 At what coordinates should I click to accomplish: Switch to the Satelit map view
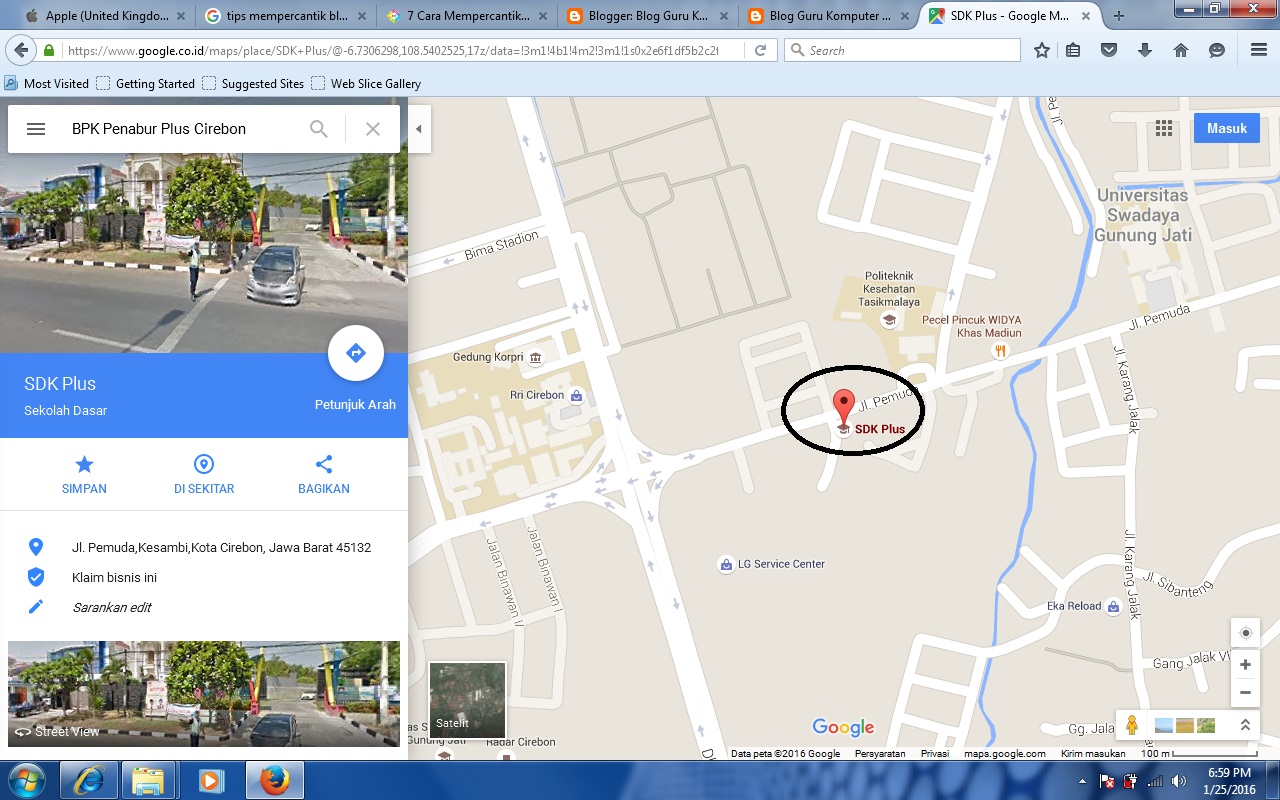(x=467, y=700)
